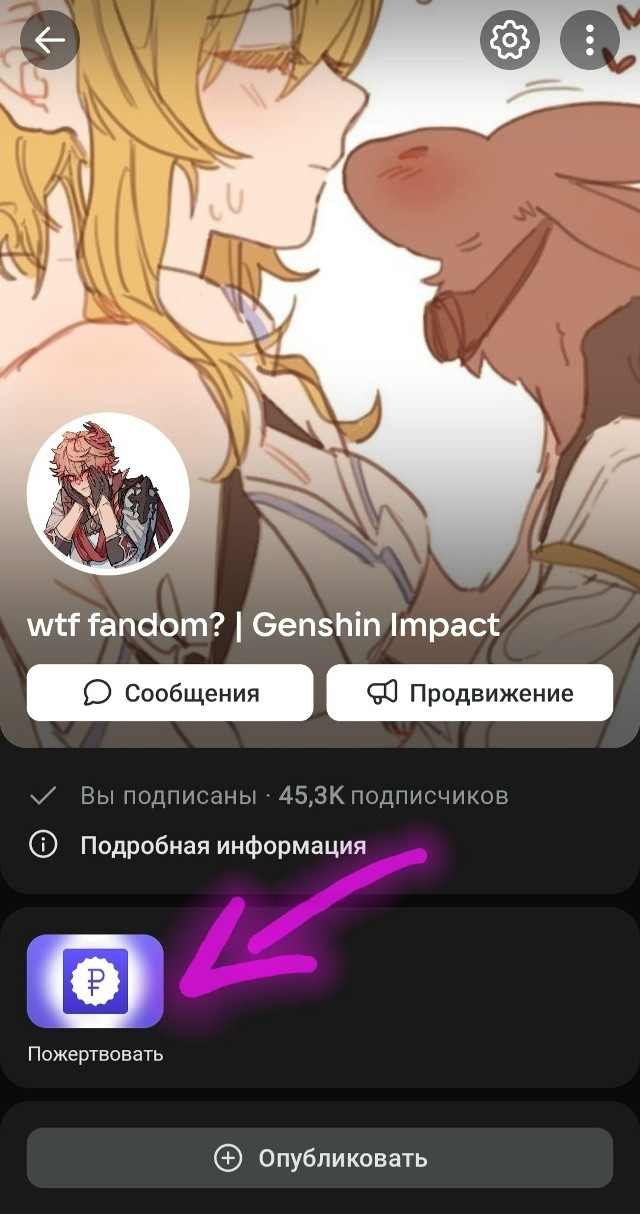The height and width of the screenshot is (1214, 640).
Task: Open the three-dot overflow menu
Action: tap(590, 40)
